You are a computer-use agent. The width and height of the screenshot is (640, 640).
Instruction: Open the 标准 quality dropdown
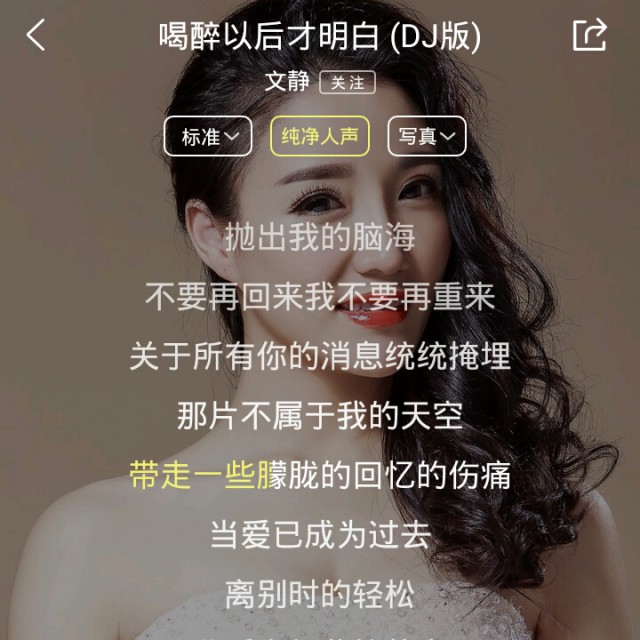pyautogui.click(x=208, y=137)
